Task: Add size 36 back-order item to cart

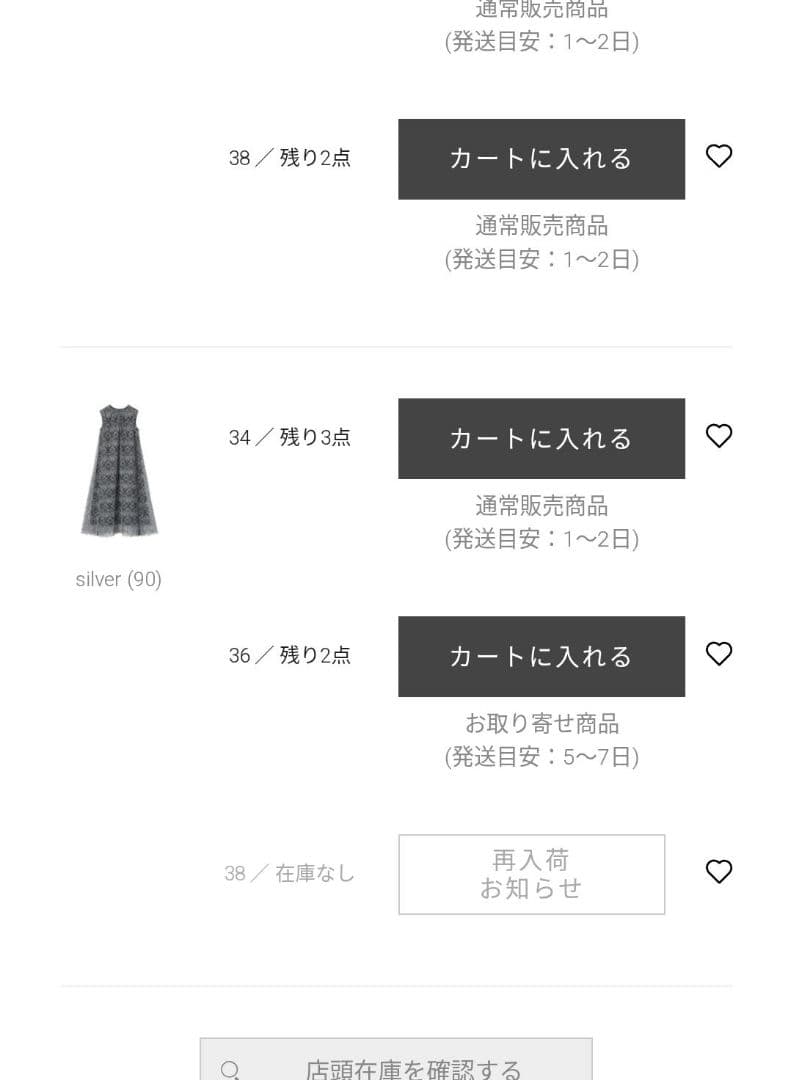Action: (541, 656)
